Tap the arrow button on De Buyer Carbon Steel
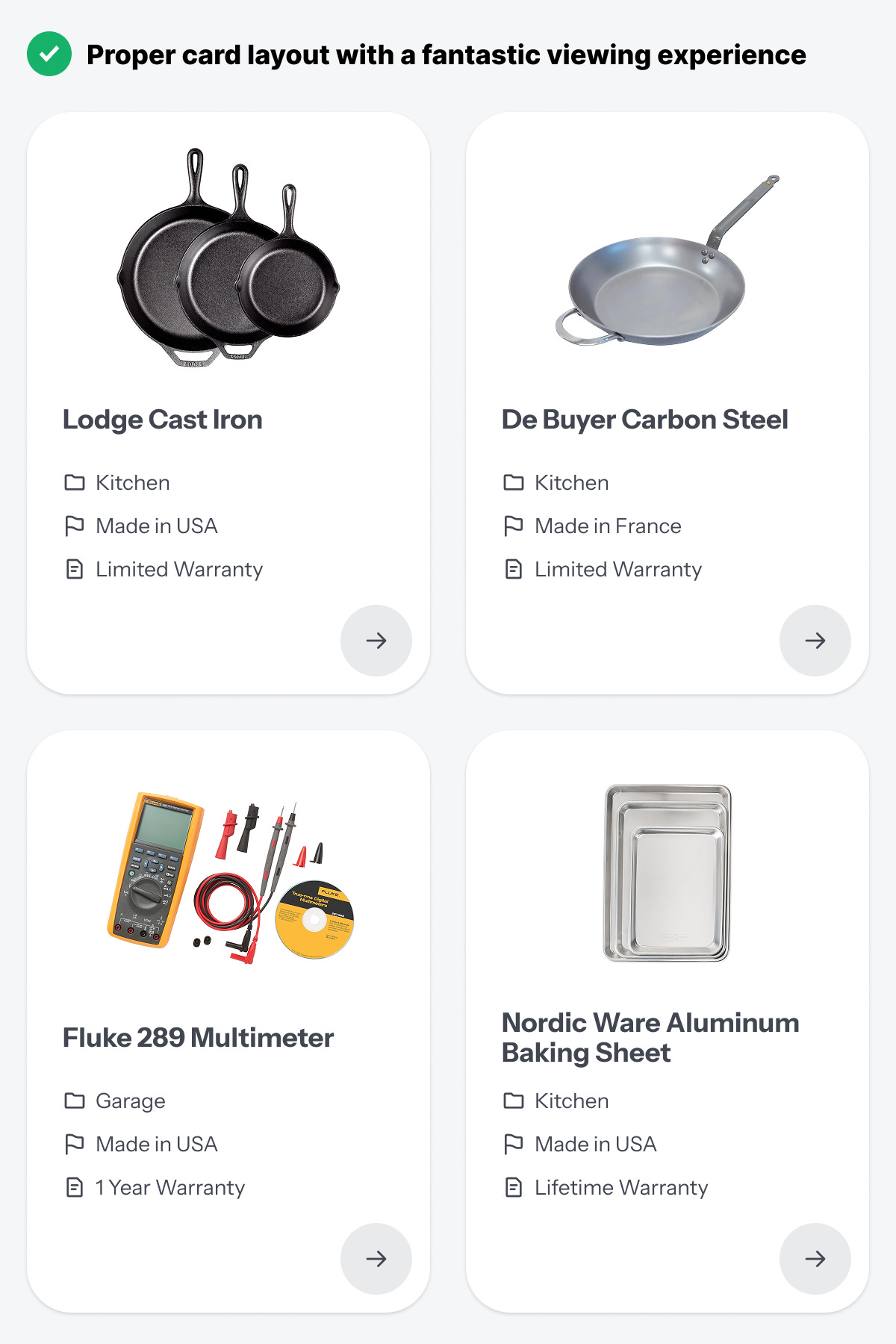This screenshot has width=896, height=1344. point(815,641)
